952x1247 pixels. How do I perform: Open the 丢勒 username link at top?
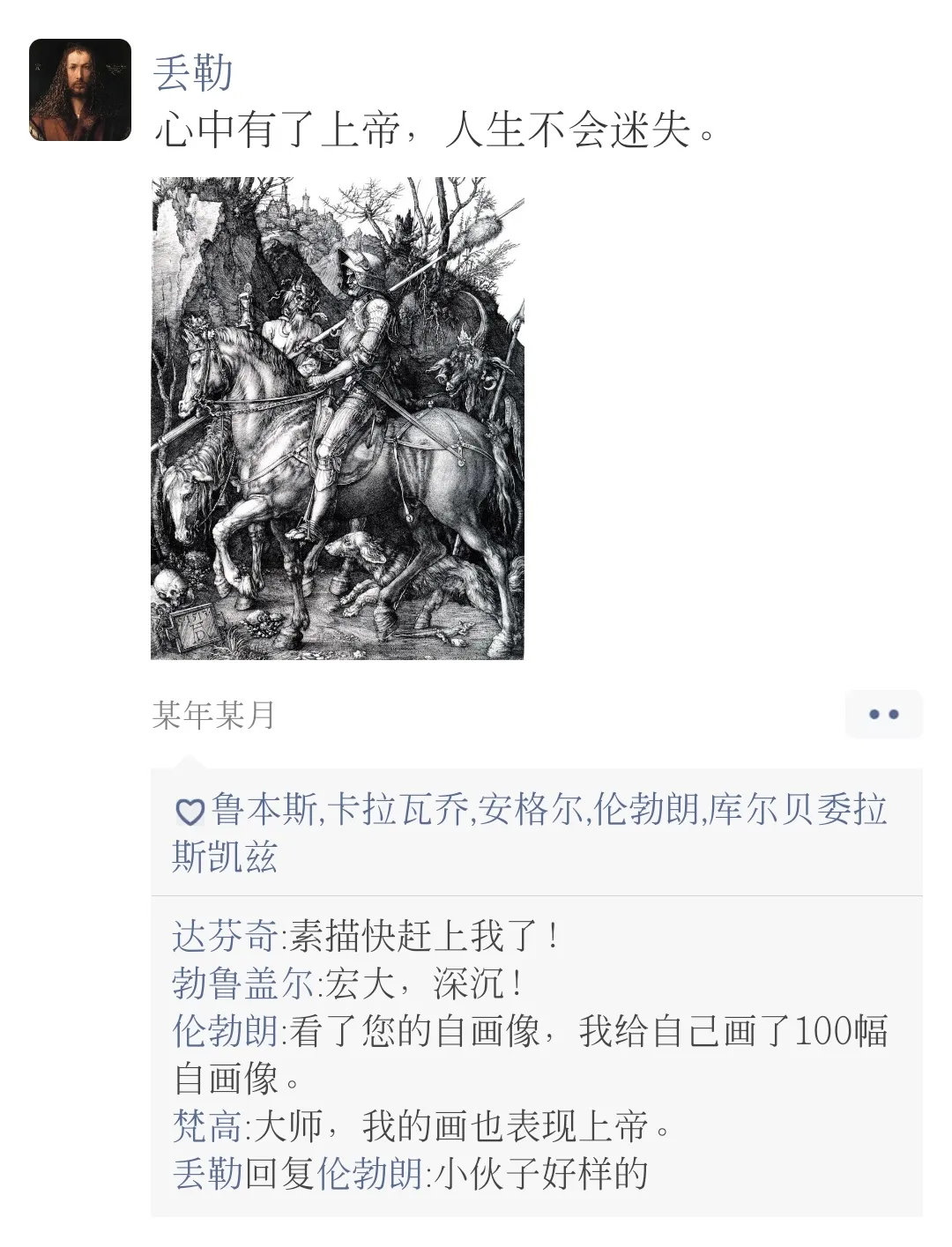[193, 71]
